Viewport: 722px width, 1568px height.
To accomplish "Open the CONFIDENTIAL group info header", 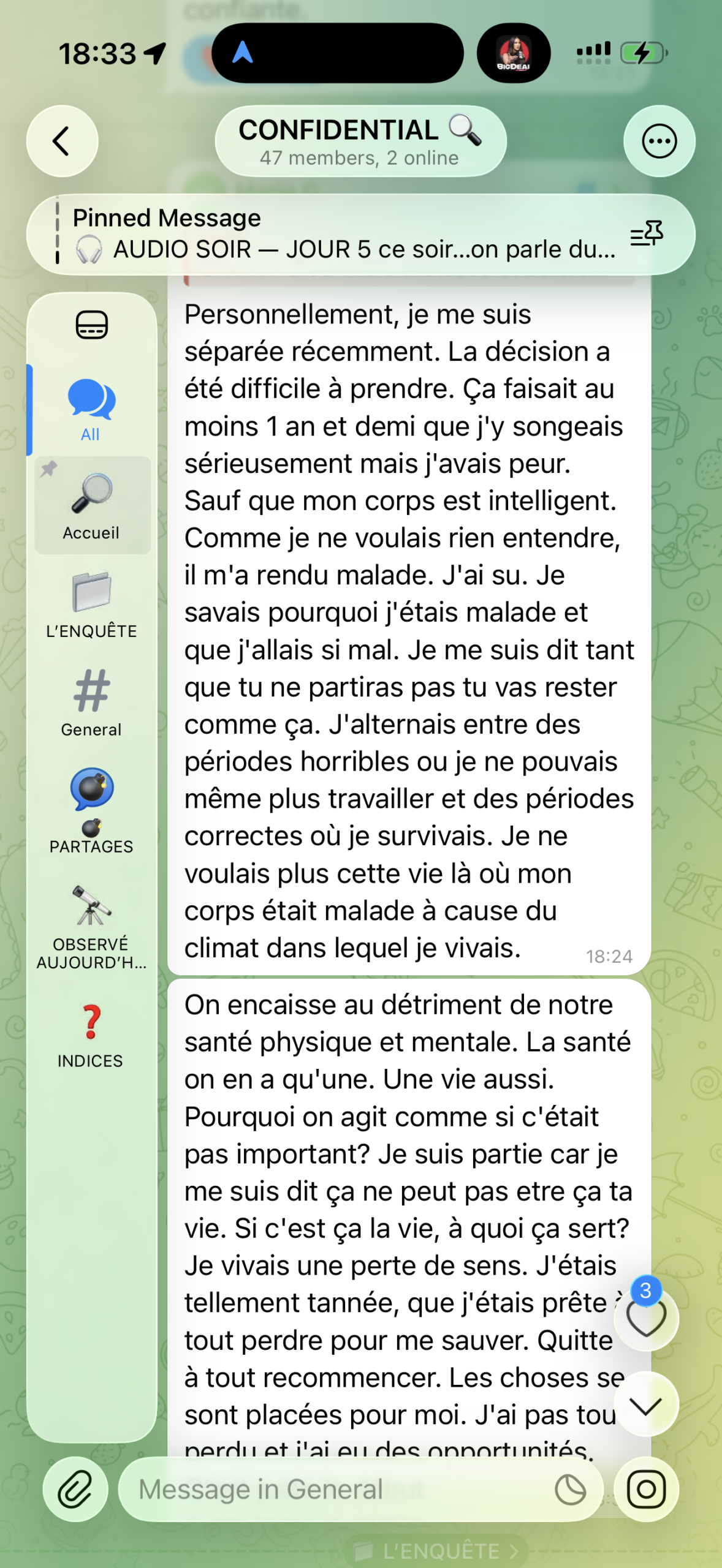I will 360,141.
